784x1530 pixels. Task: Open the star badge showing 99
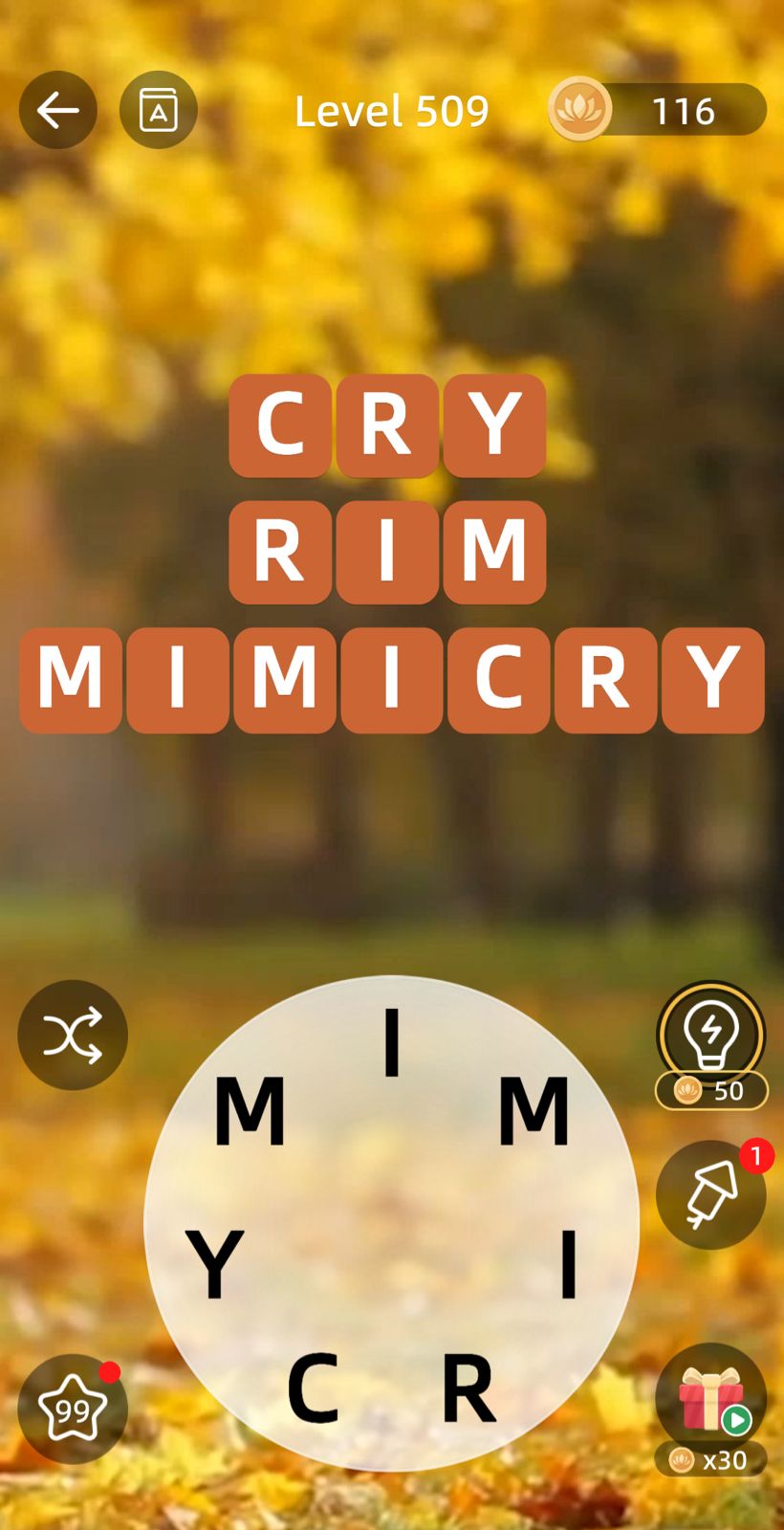[73, 1410]
